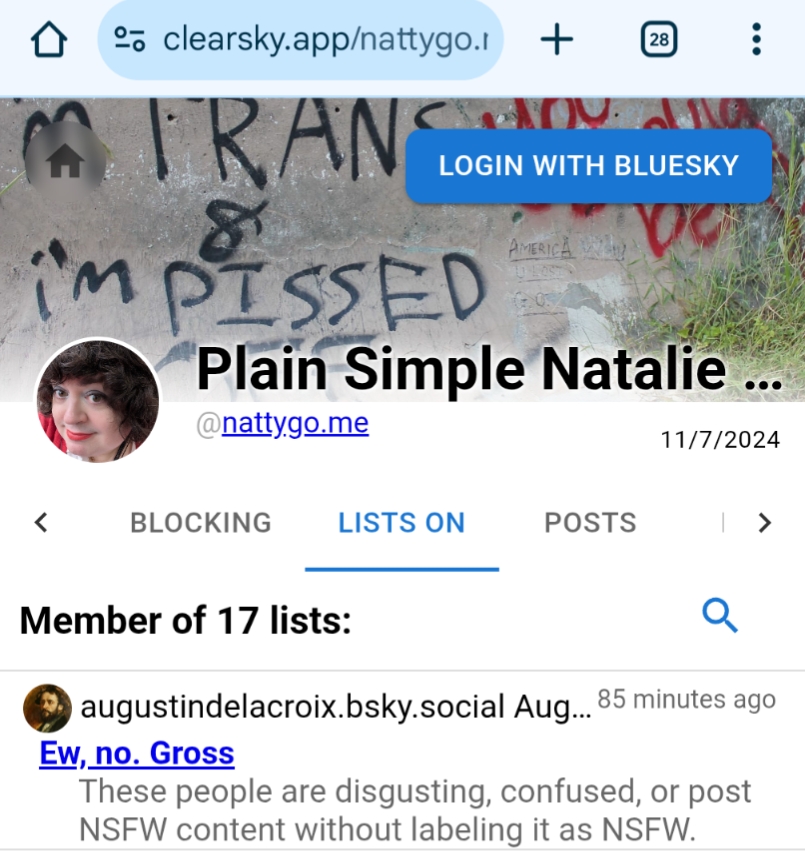Viewport: 805px width, 857px height.
Task: Switch to the Posts tab
Action: (590, 523)
